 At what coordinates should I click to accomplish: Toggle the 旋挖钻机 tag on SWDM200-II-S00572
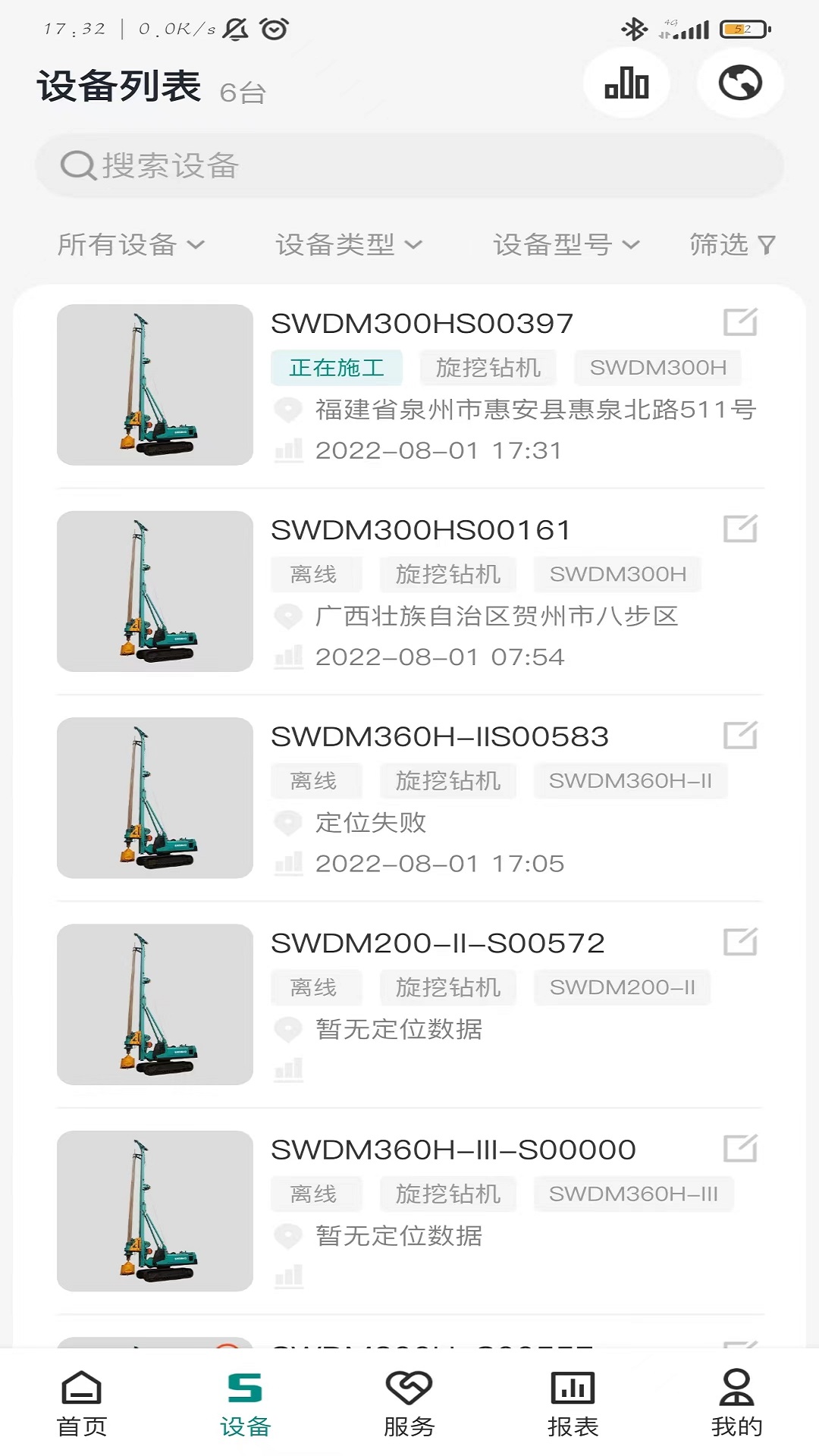click(447, 987)
